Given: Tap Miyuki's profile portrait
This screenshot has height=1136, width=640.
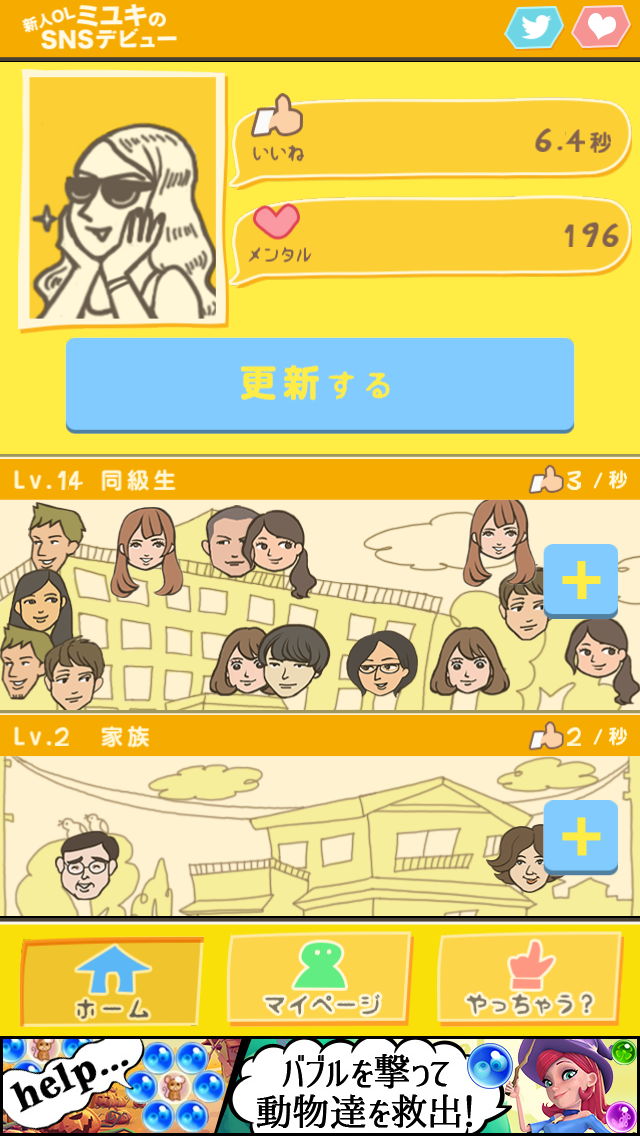Looking at the screenshot, I should click(x=124, y=198).
